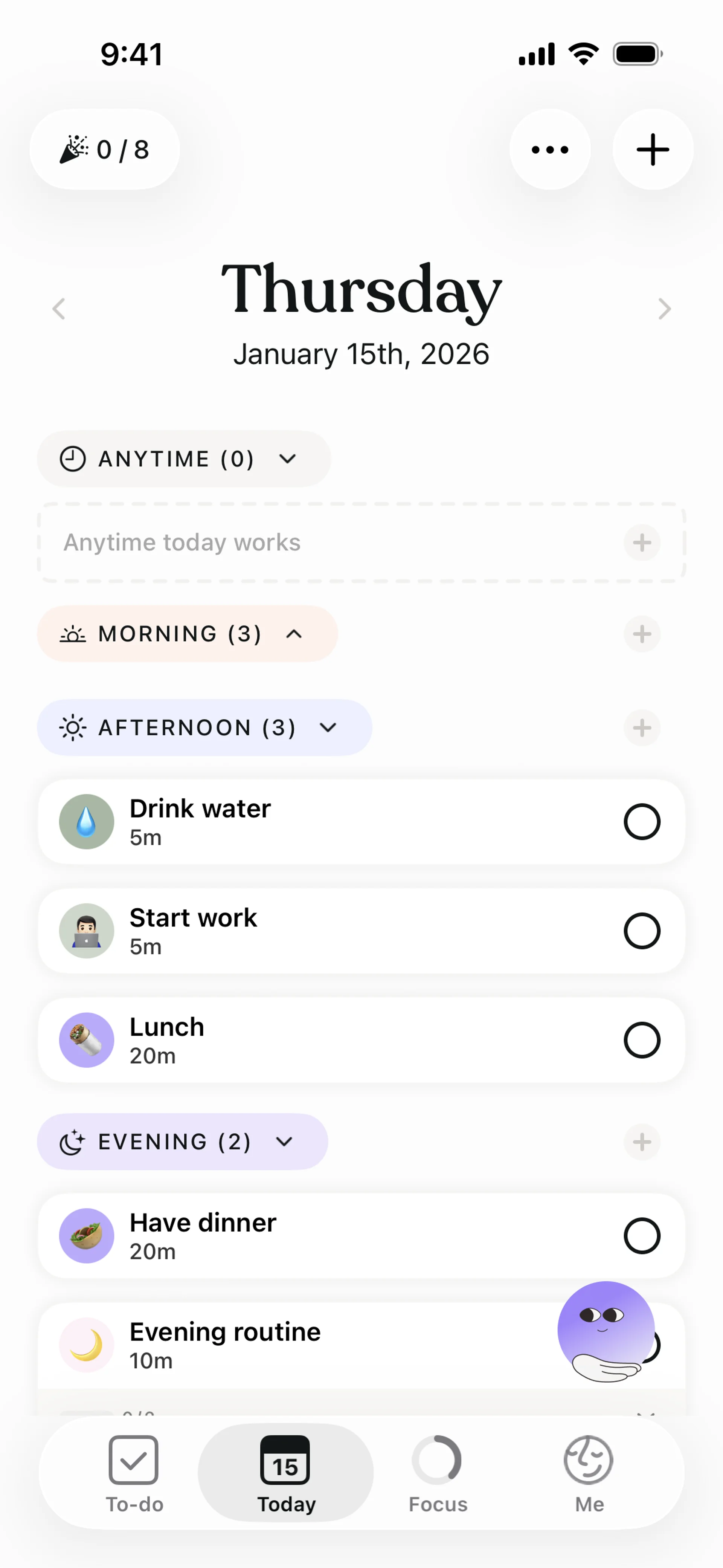Mark Have dinner as done

coord(641,1236)
